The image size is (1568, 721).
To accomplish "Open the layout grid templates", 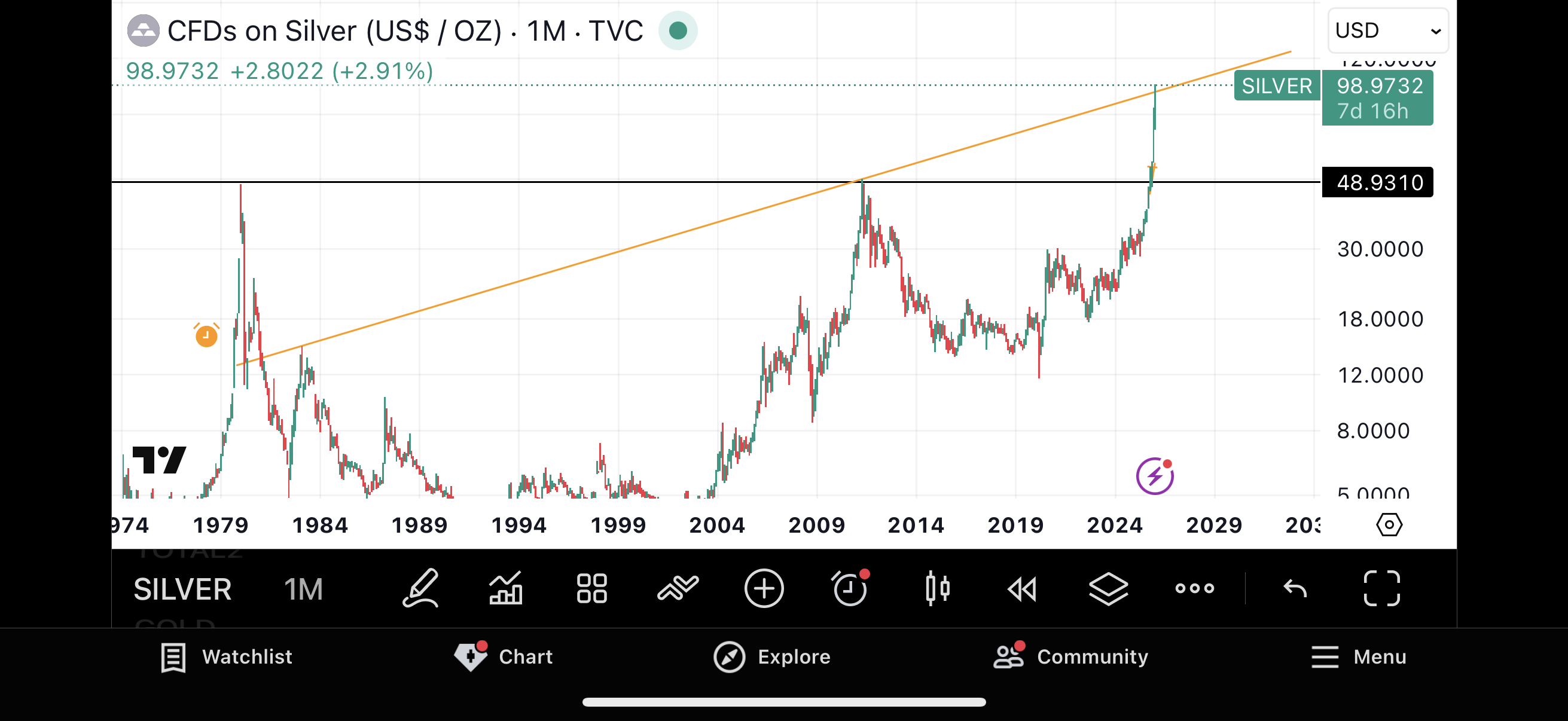I will [591, 588].
